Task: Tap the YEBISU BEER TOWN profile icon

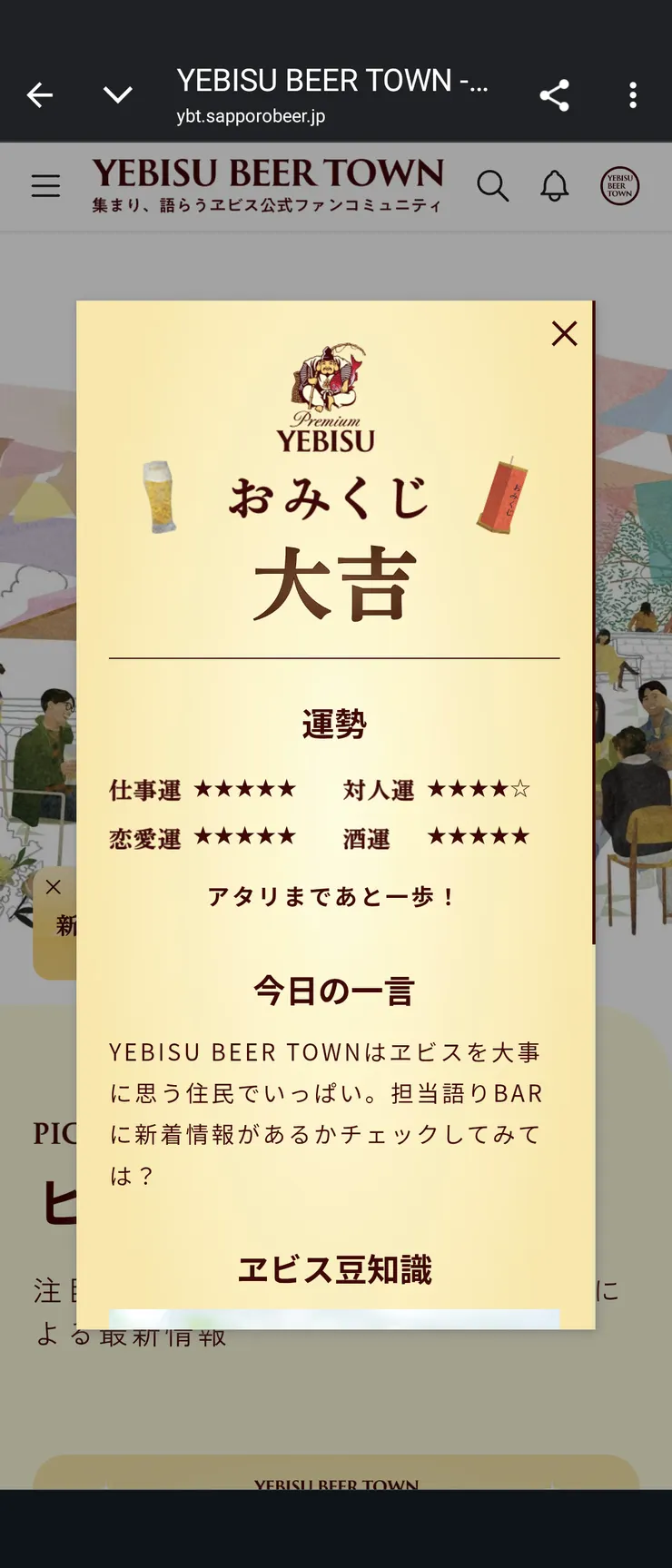Action: coord(619,185)
